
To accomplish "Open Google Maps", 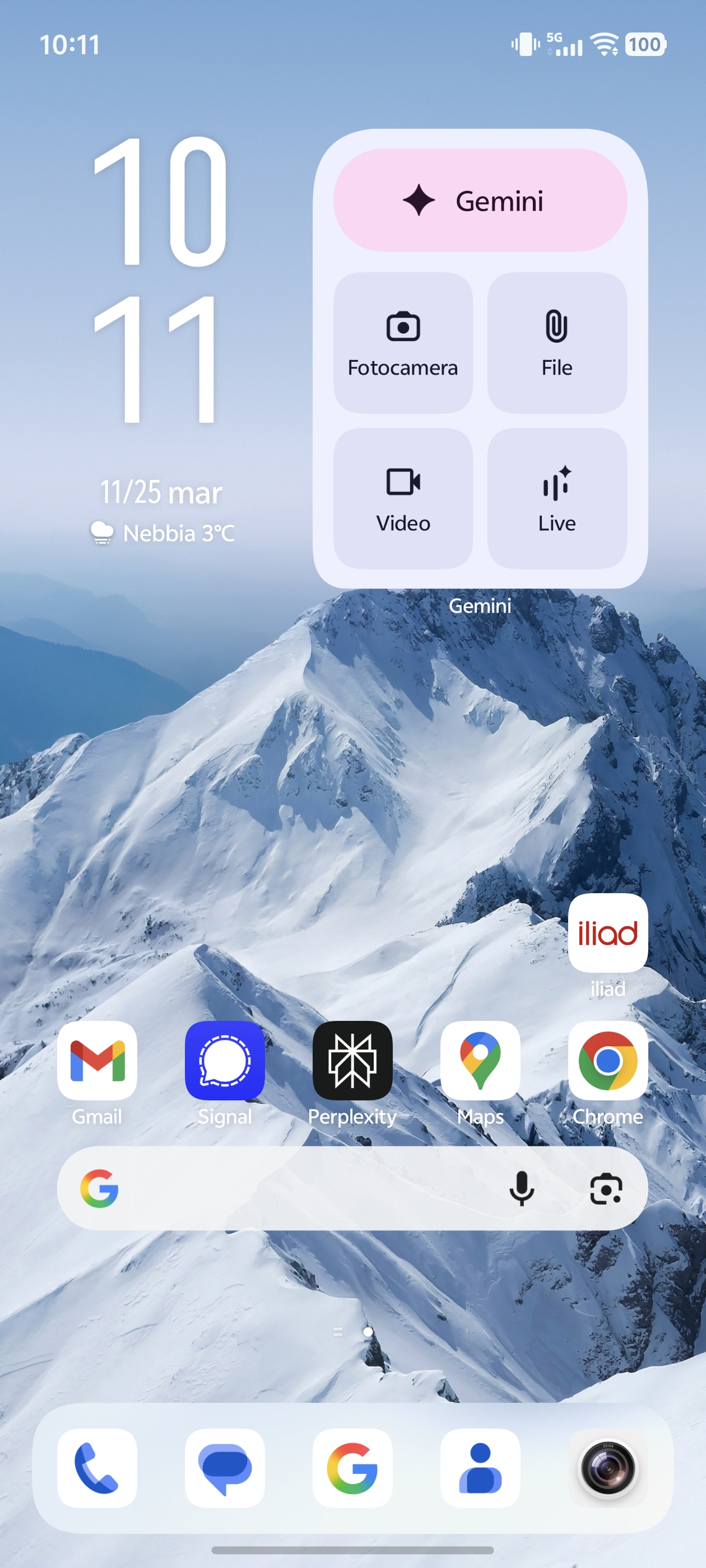I will click(x=480, y=1061).
